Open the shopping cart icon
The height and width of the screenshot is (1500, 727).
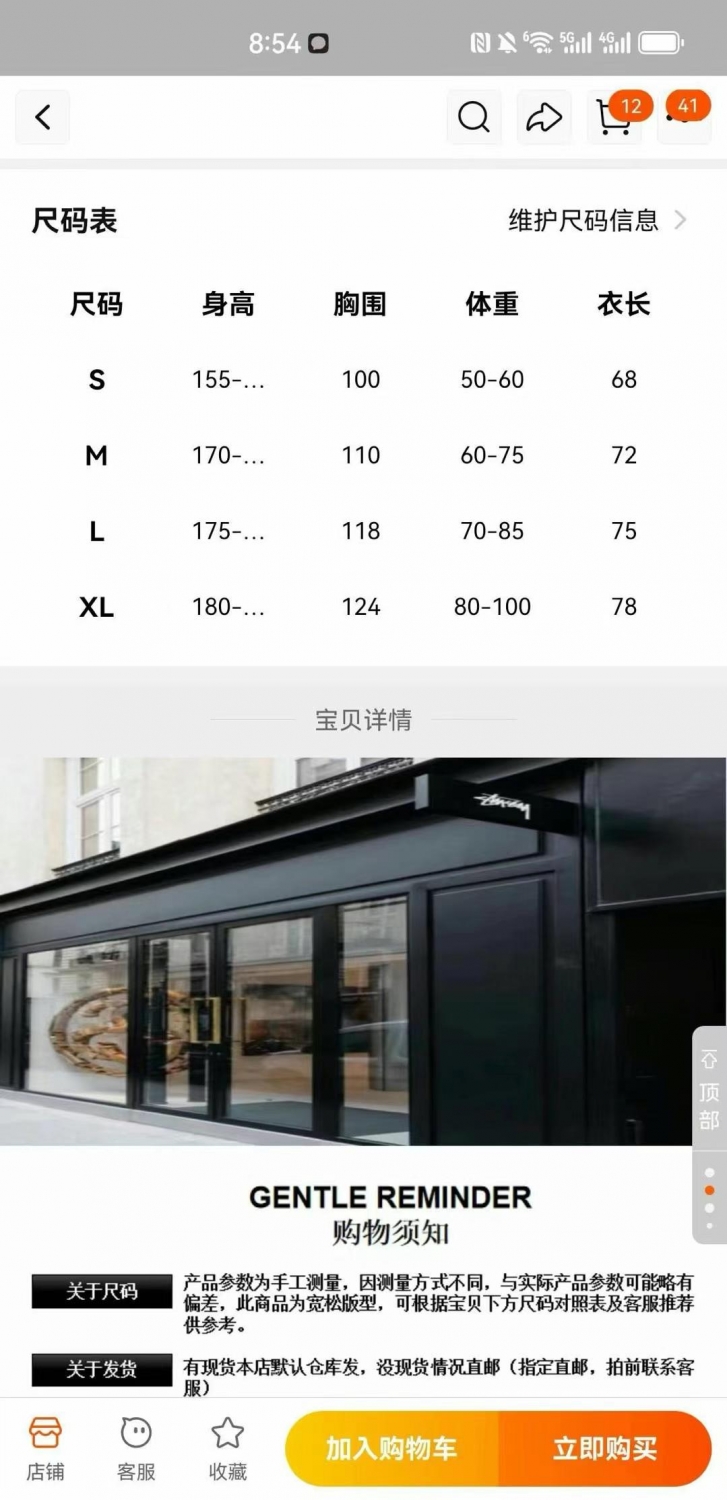[x=614, y=118]
